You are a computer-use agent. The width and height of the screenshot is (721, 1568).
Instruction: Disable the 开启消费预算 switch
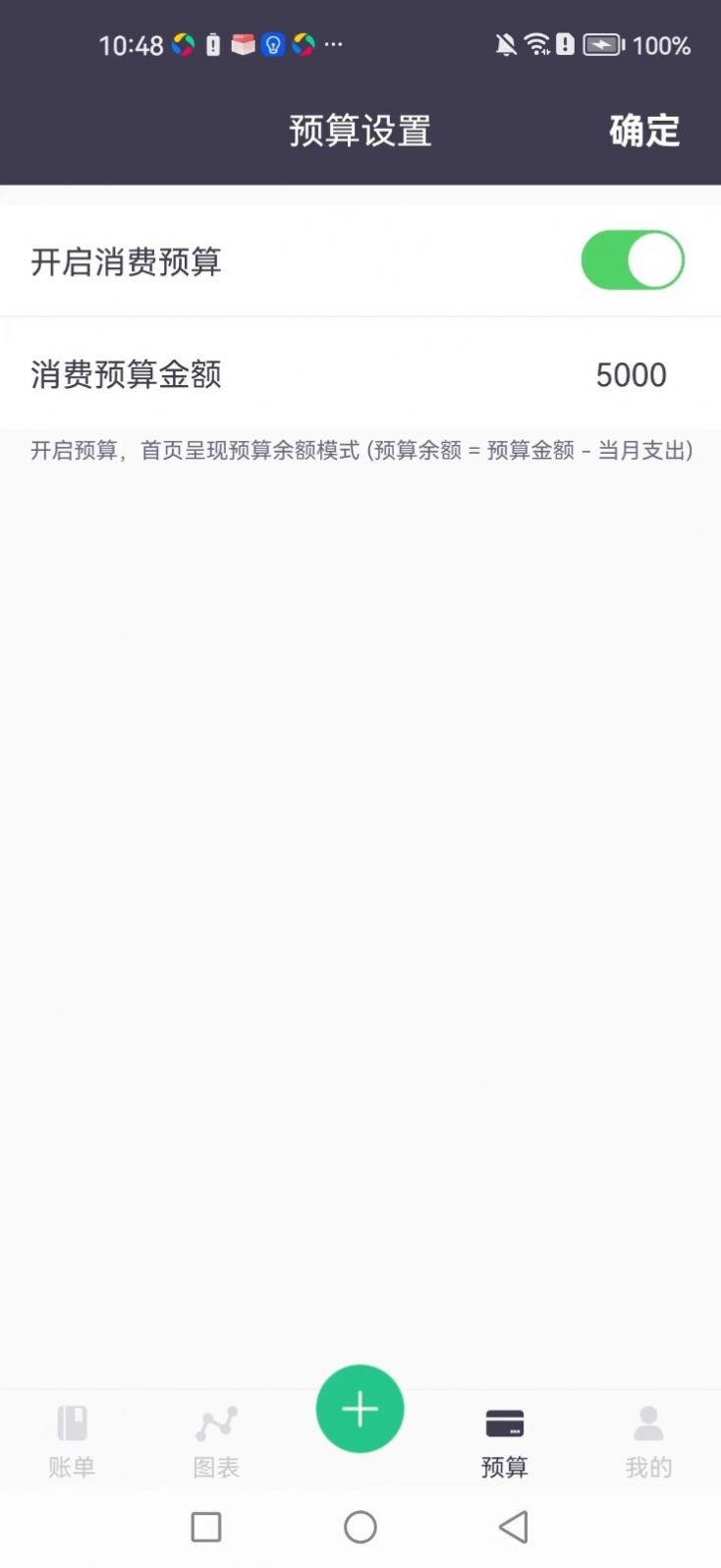click(x=633, y=259)
